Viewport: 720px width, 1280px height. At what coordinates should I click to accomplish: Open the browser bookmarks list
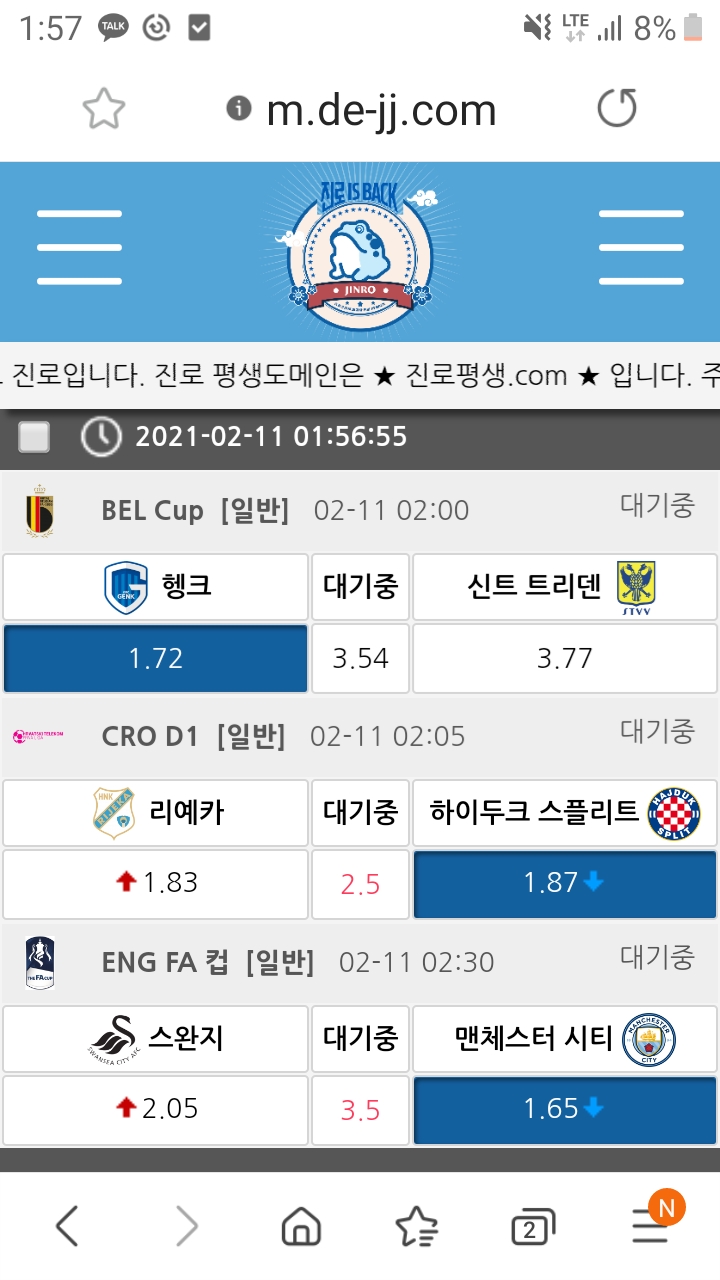(416, 1226)
